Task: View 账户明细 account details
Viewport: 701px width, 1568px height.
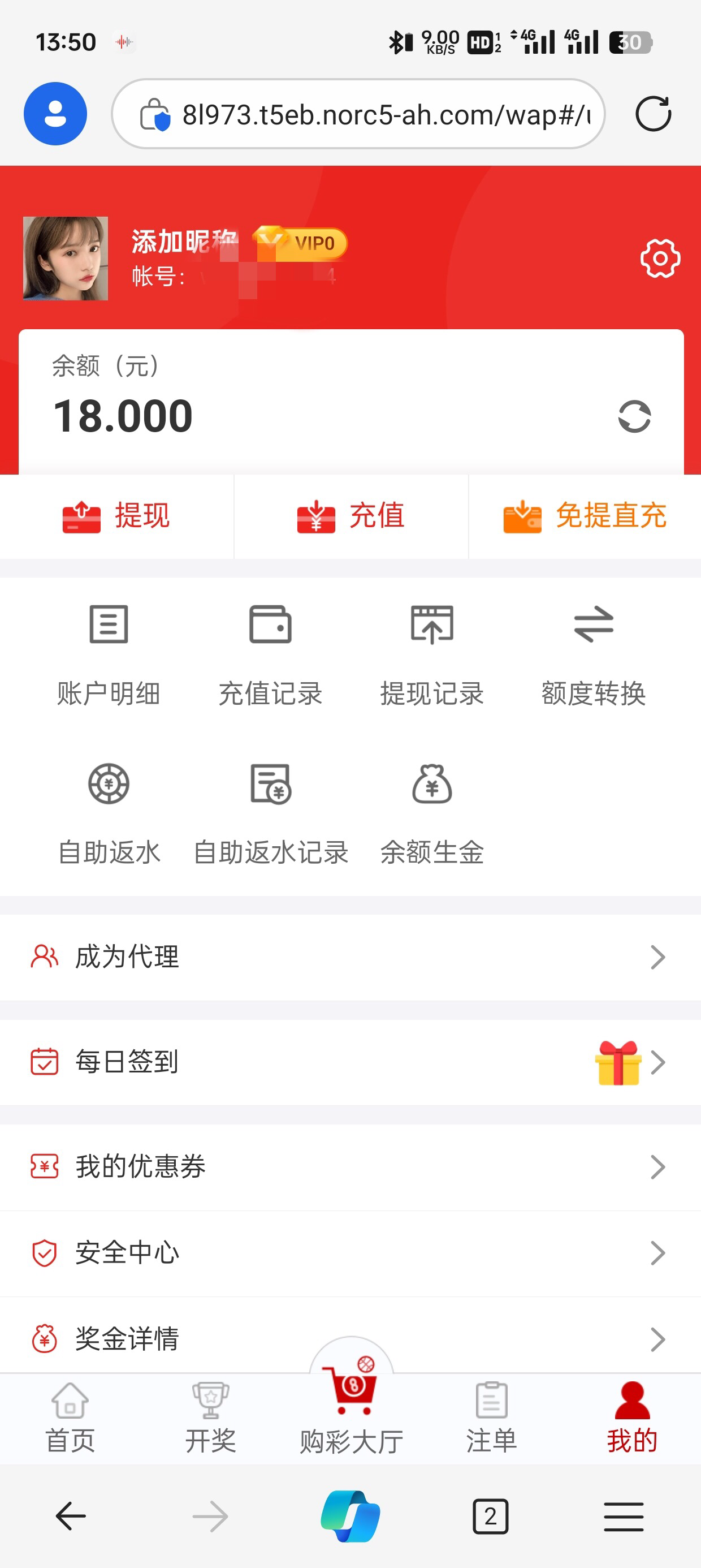Action: click(x=109, y=654)
